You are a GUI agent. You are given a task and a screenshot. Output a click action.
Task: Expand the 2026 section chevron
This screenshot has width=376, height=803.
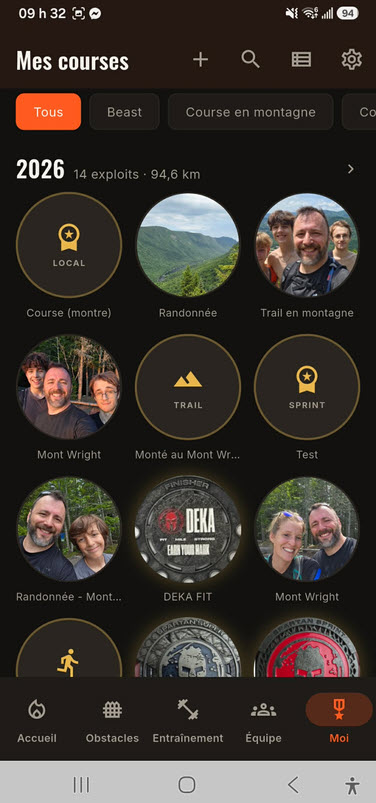pyautogui.click(x=350, y=169)
